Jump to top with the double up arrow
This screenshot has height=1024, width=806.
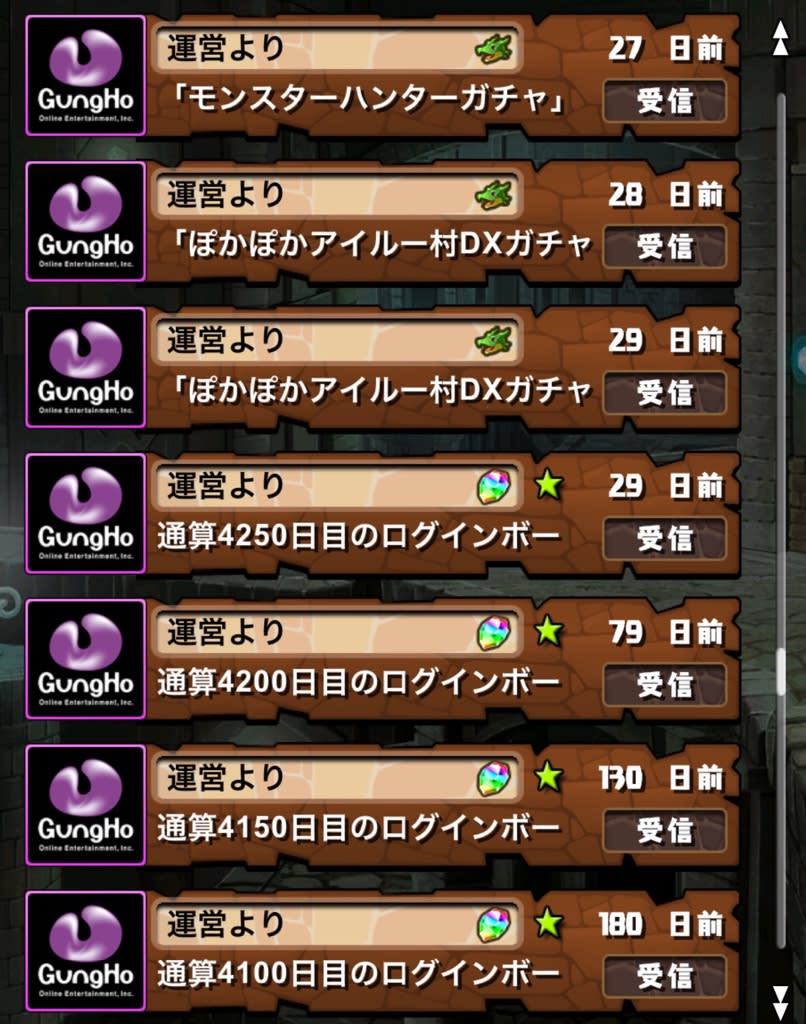tap(782, 40)
